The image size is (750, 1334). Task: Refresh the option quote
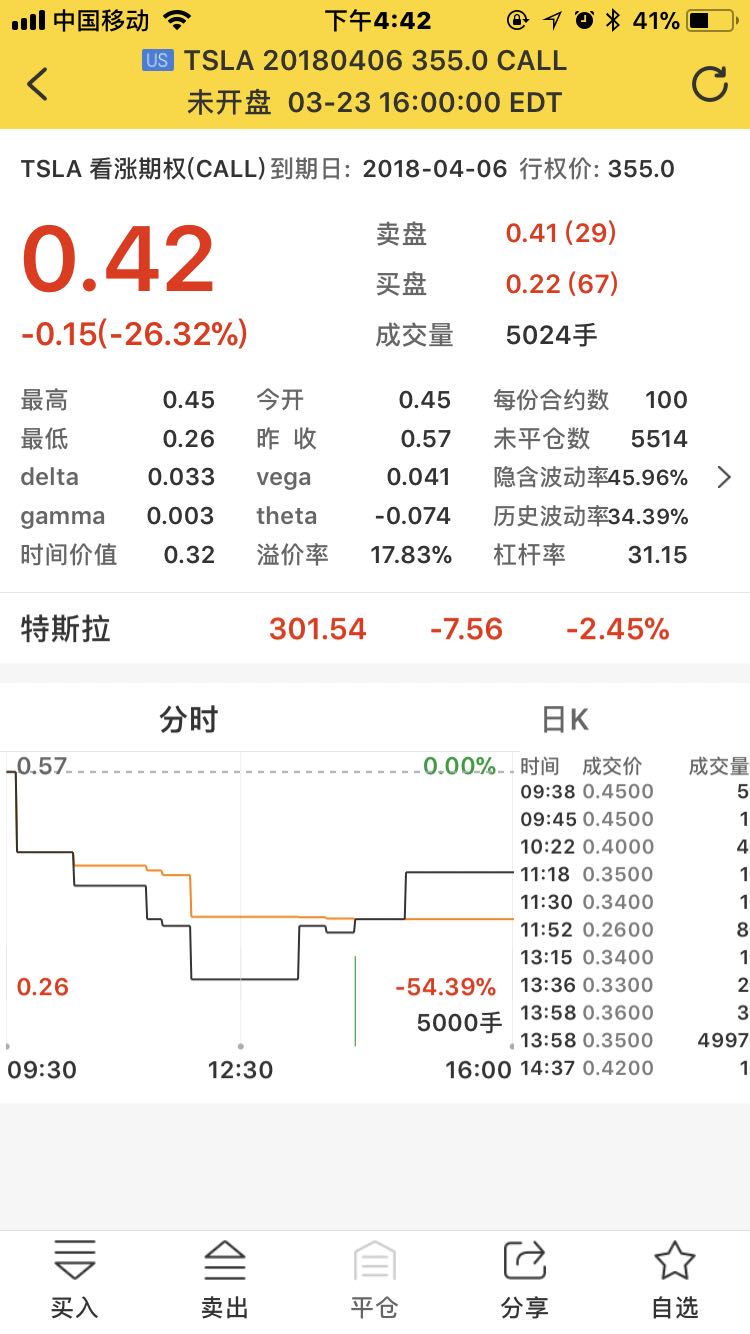(709, 84)
